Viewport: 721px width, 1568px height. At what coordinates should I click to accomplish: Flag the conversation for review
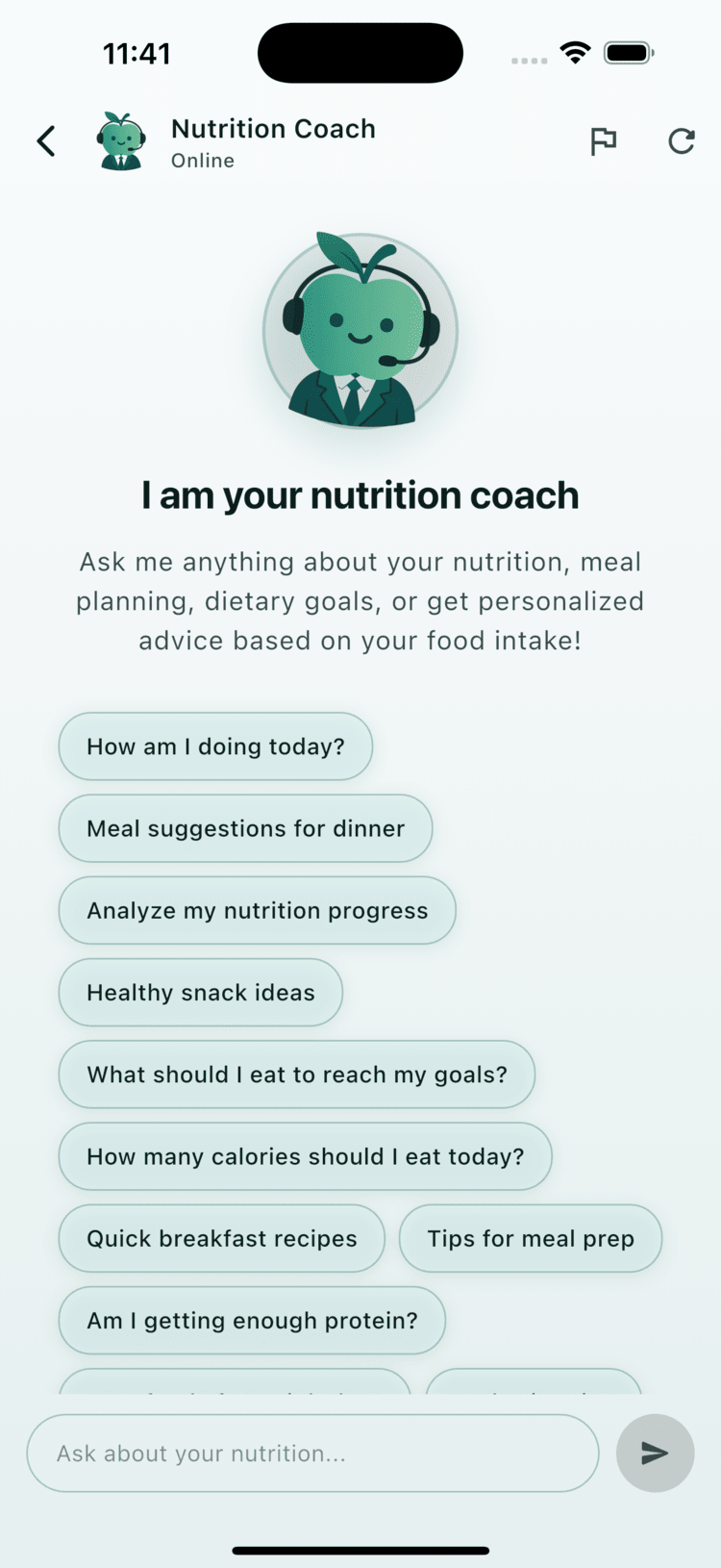click(x=604, y=140)
